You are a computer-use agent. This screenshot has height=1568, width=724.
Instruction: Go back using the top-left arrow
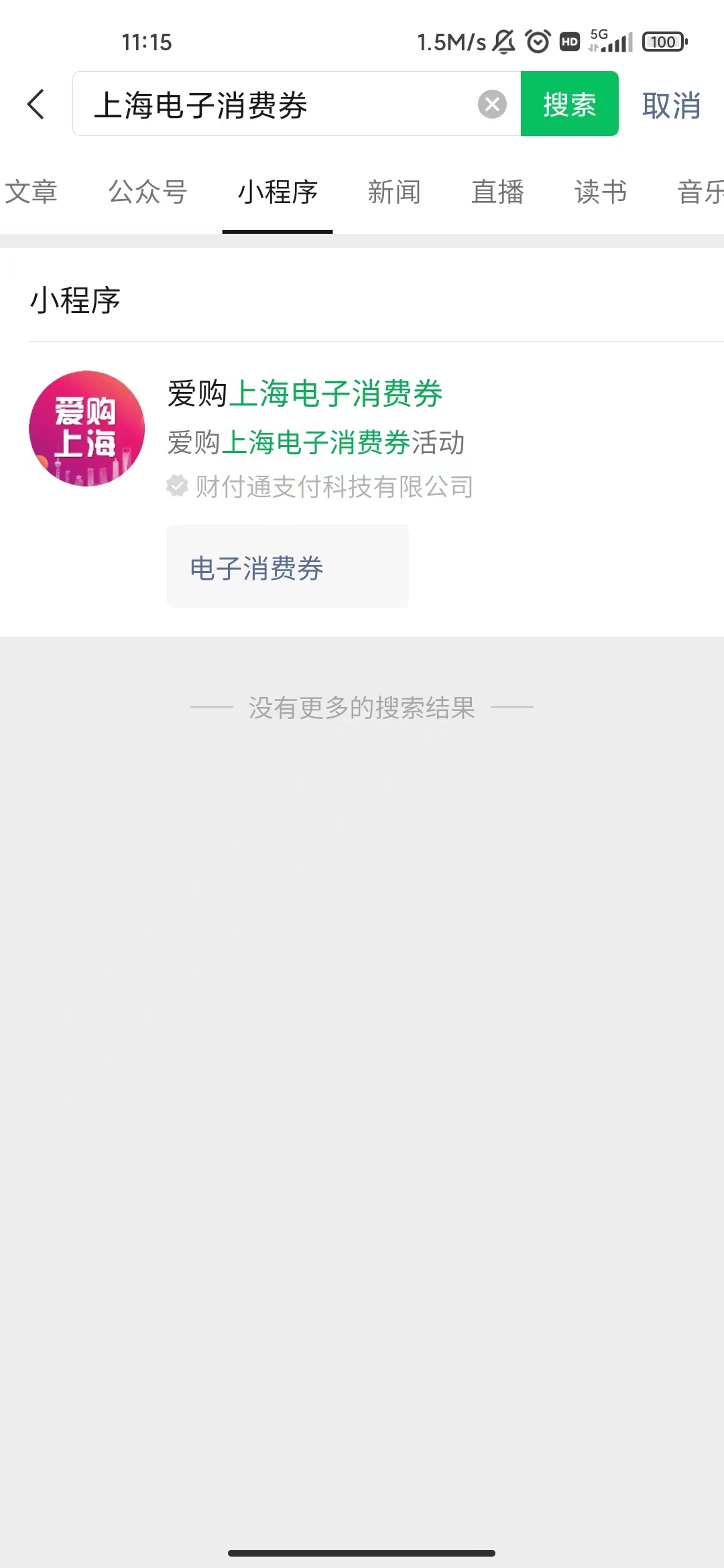tap(36, 105)
